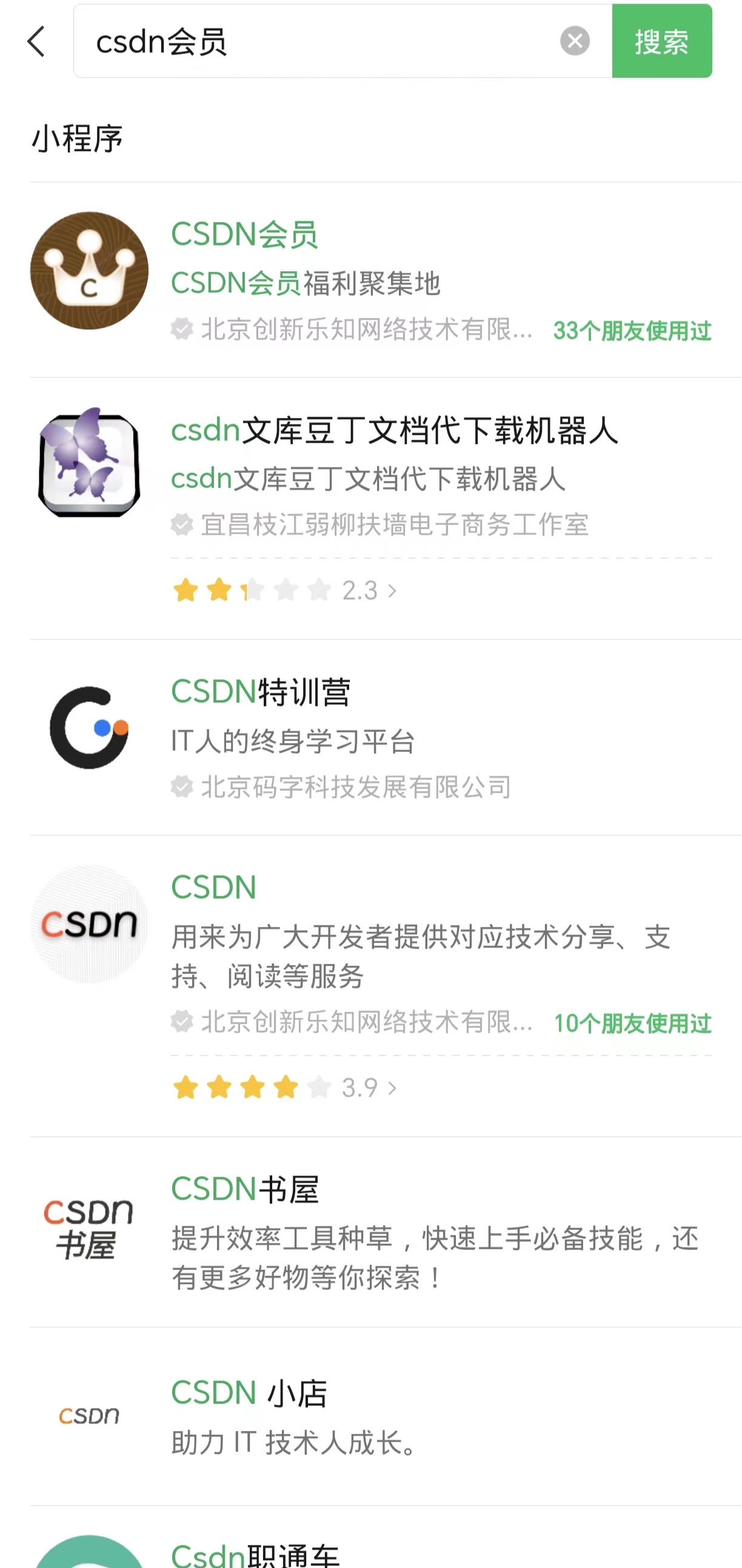
Task: Open the CSDN书屋 mini program
Action: point(386,1232)
